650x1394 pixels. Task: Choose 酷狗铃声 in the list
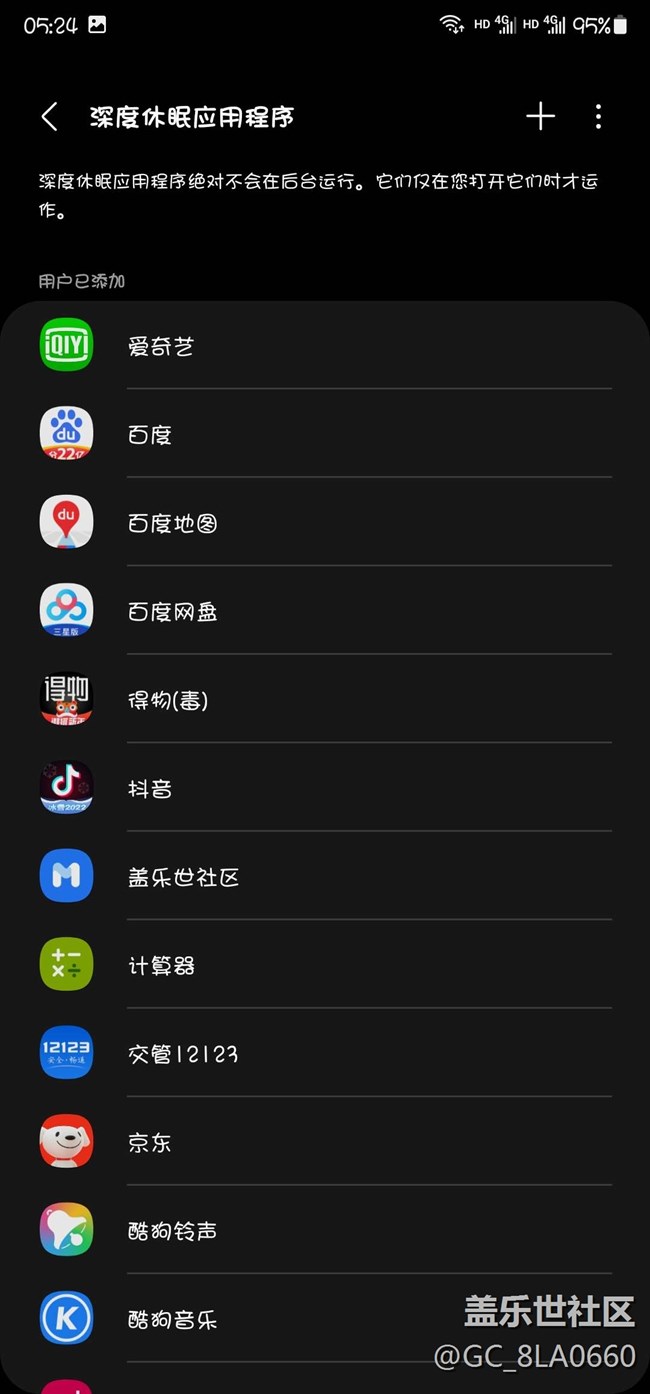coord(325,1230)
